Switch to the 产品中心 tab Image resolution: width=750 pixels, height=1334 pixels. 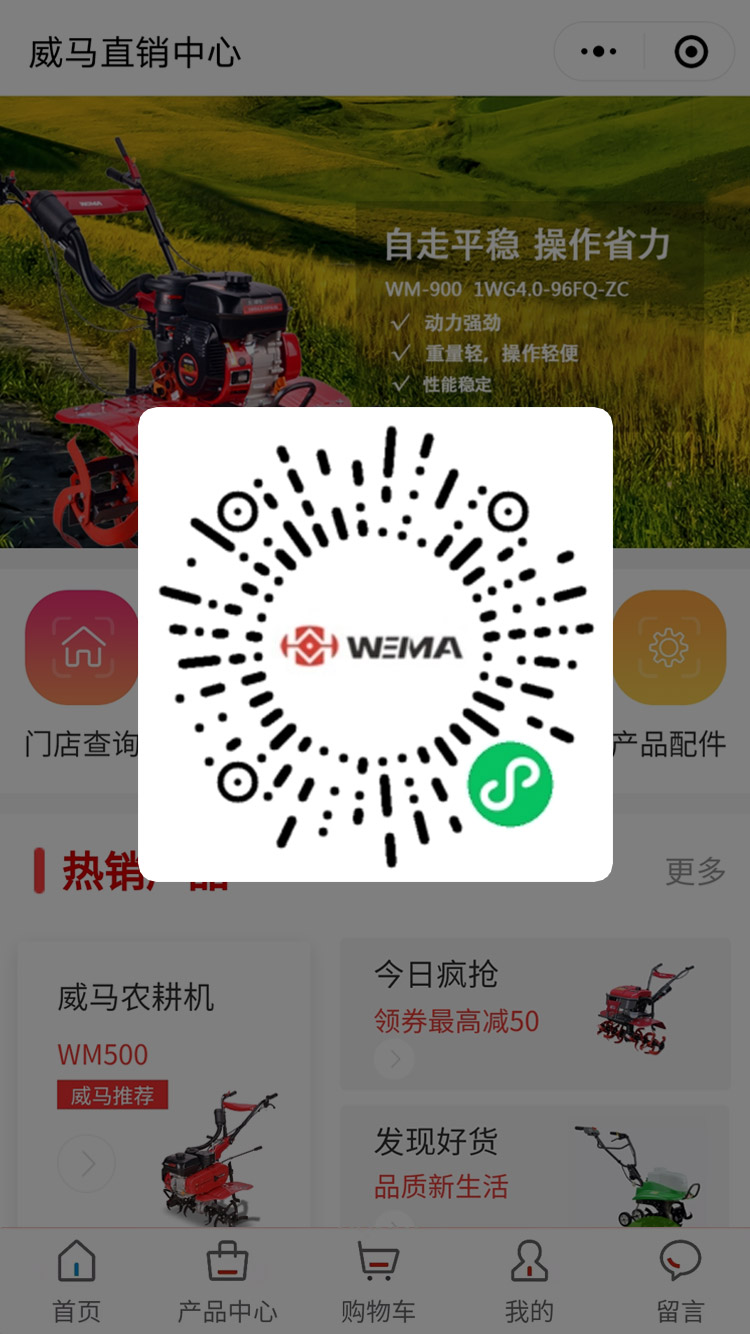227,1281
